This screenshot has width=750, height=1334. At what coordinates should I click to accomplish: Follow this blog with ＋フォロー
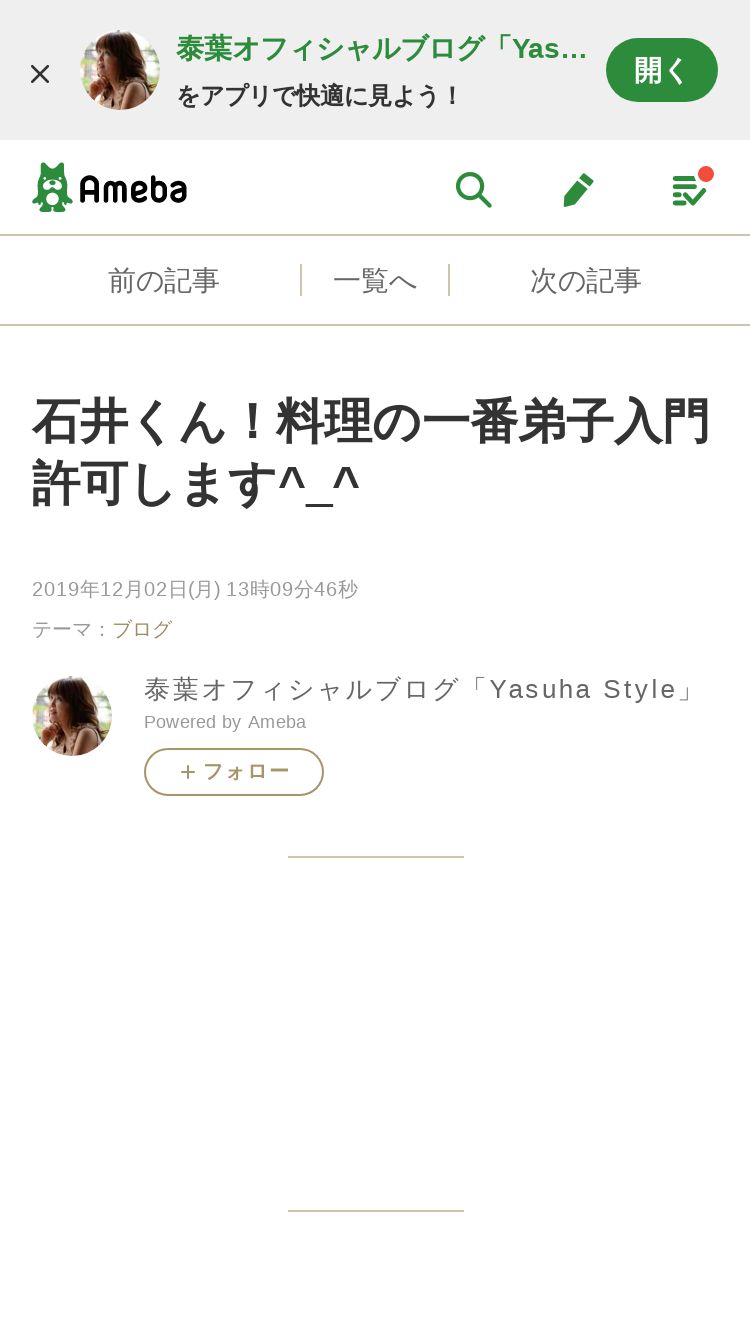click(x=234, y=772)
